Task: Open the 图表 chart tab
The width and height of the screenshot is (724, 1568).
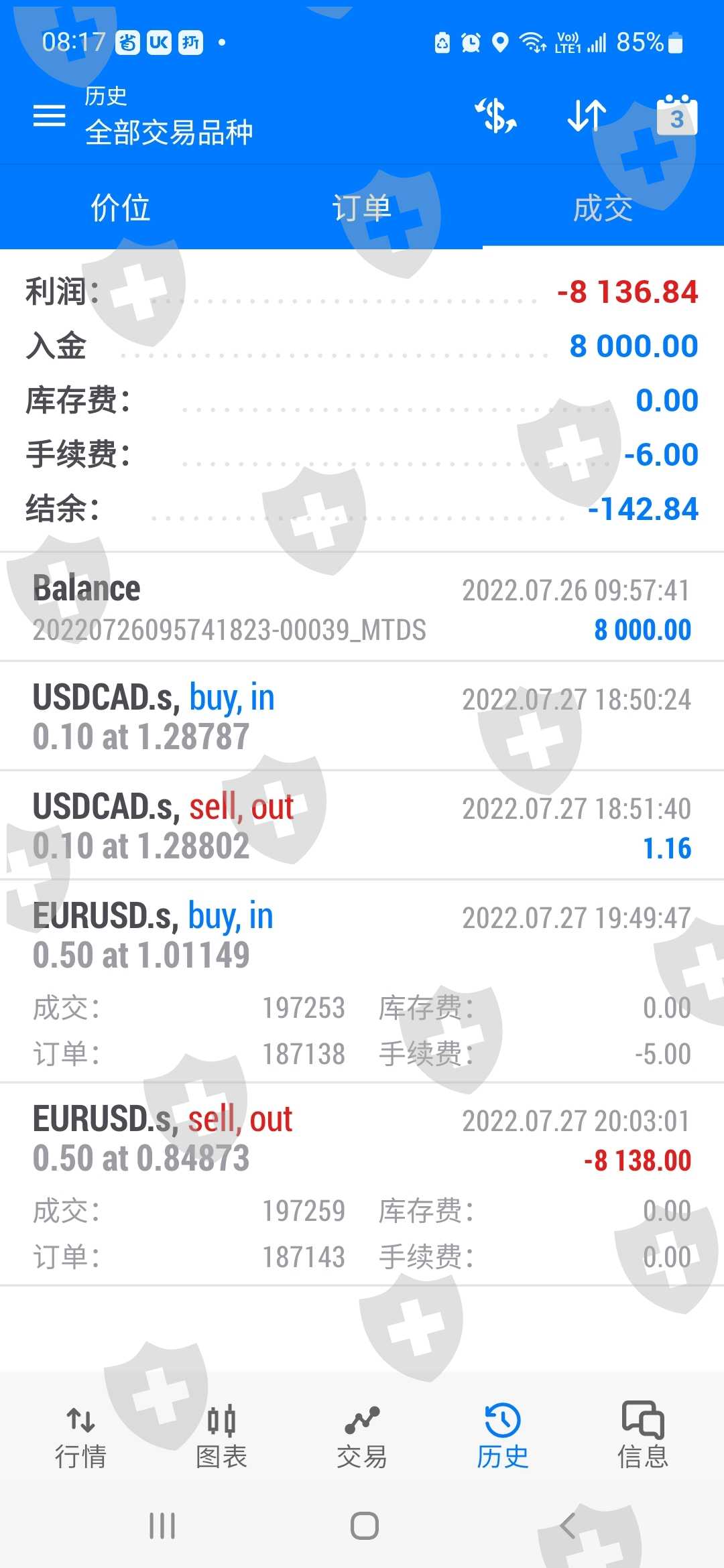Action: (x=221, y=1437)
